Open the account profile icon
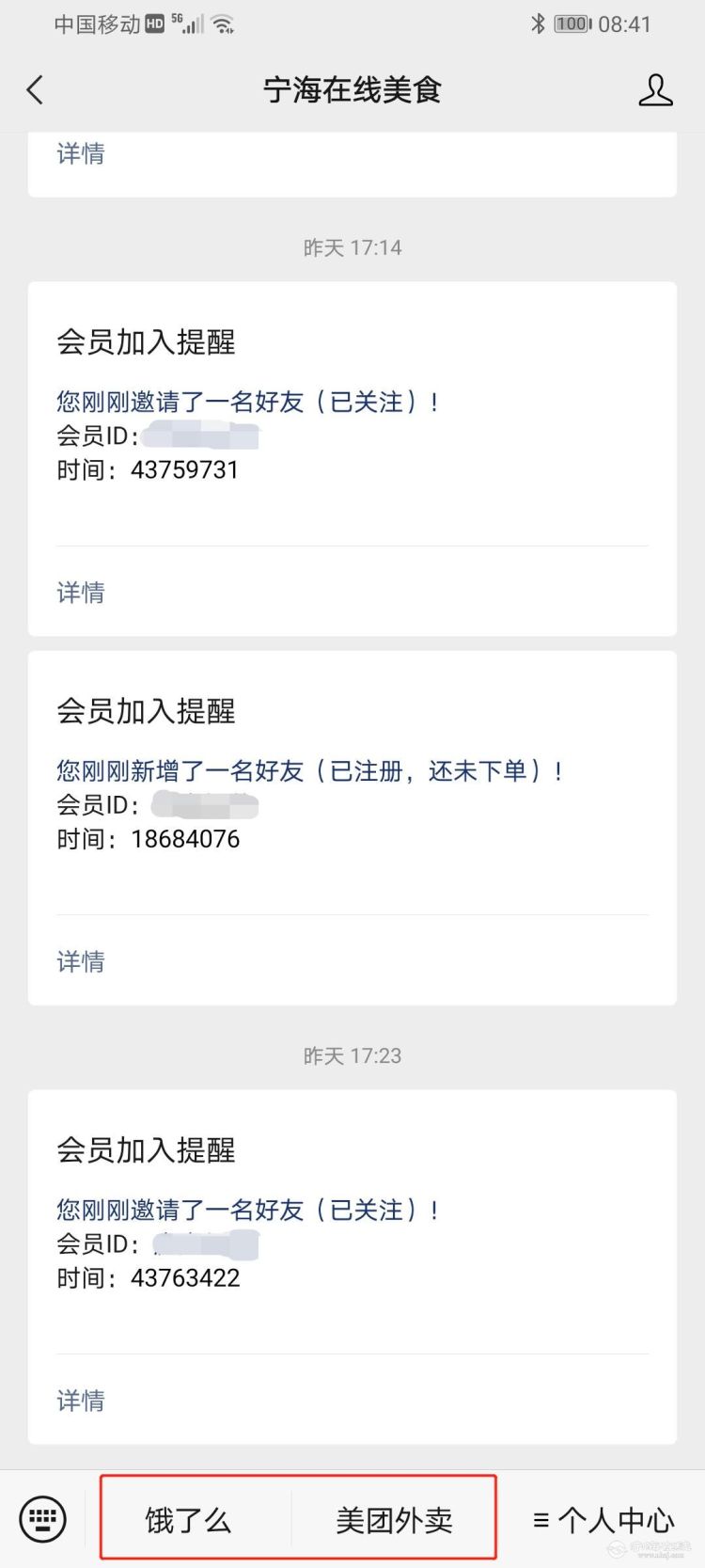 [x=655, y=90]
